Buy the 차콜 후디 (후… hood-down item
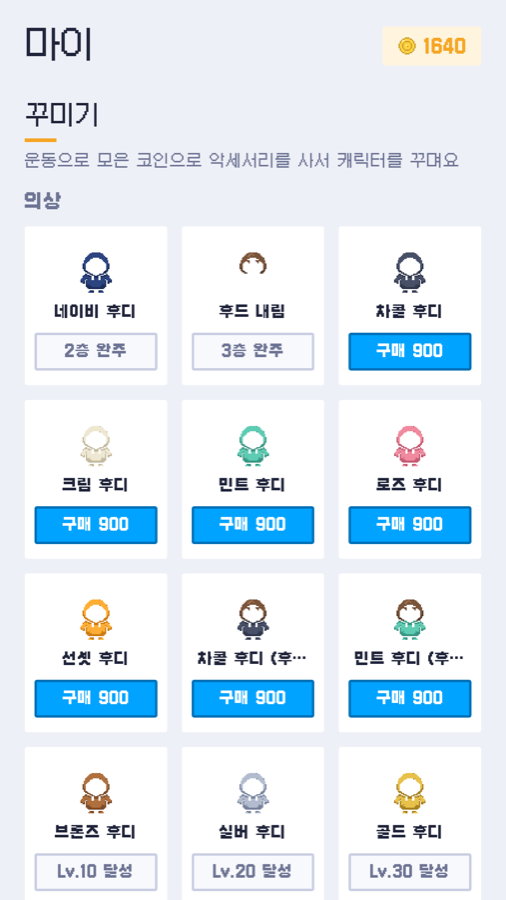This screenshot has width=506, height=900. 253,699
